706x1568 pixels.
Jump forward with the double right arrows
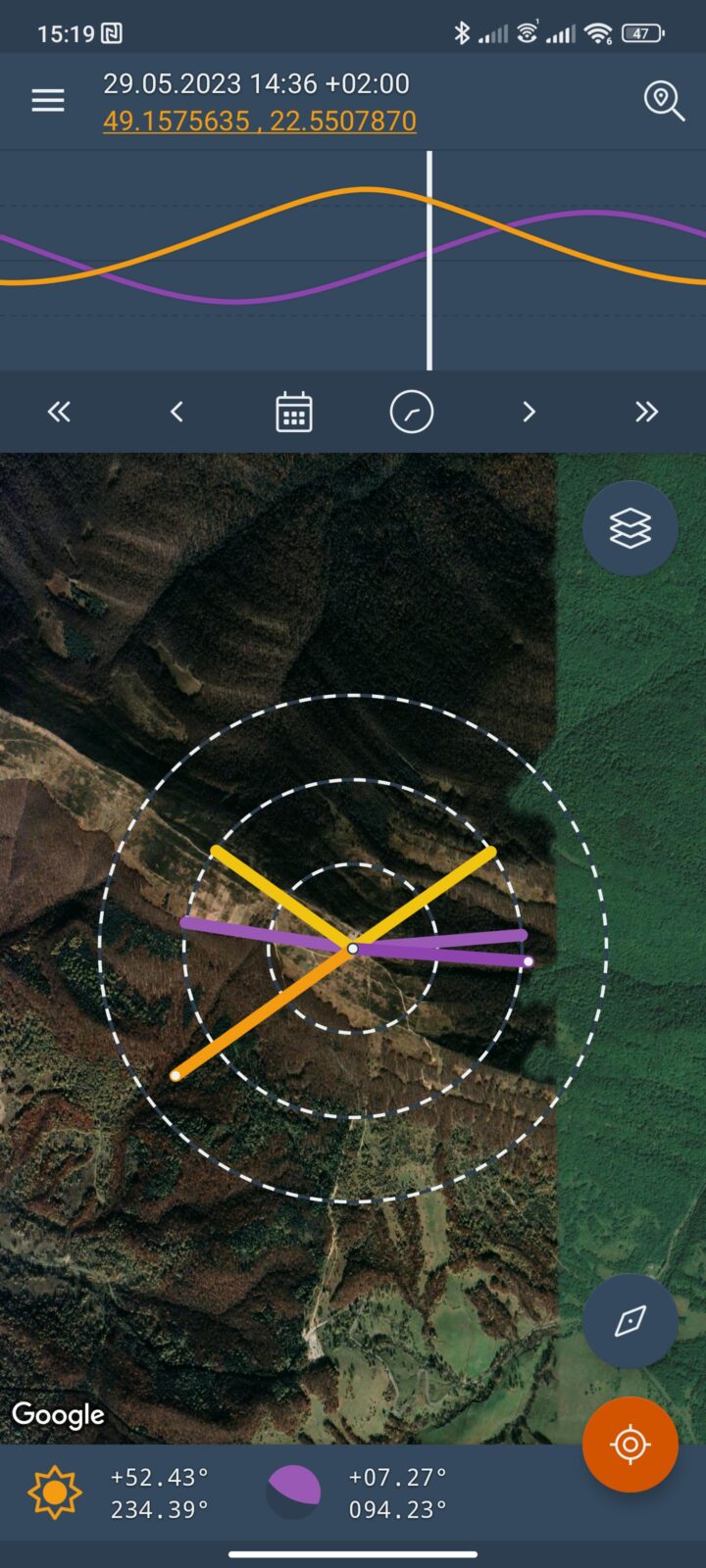[646, 412]
